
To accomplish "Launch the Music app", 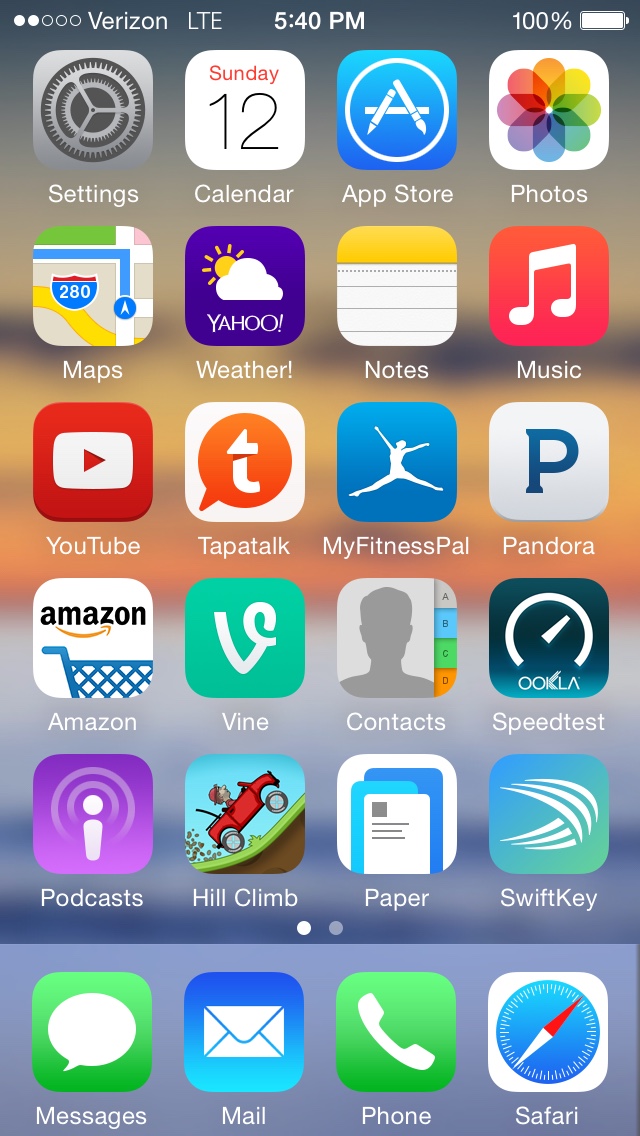I will pyautogui.click(x=549, y=287).
